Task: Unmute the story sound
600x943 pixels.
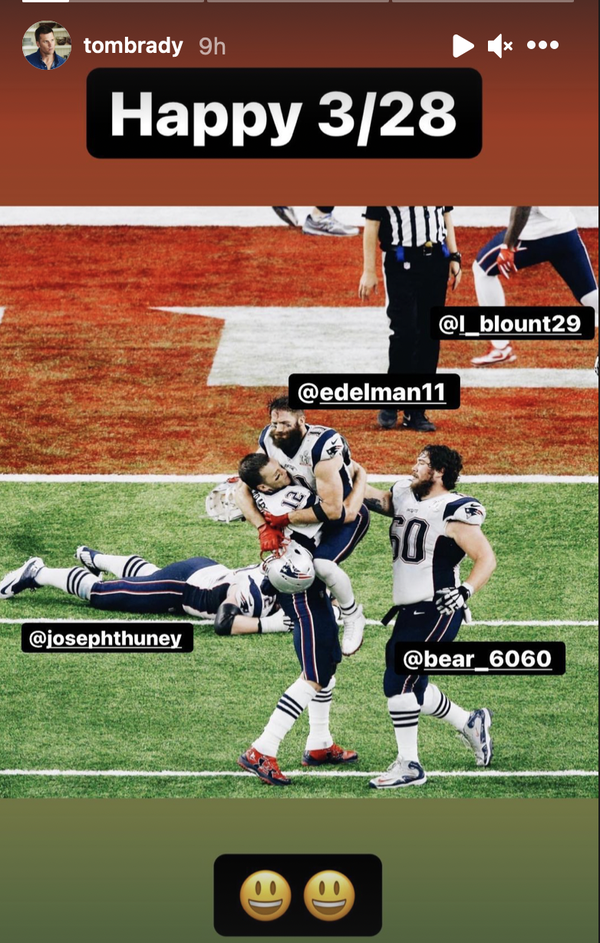Action: 500,46
